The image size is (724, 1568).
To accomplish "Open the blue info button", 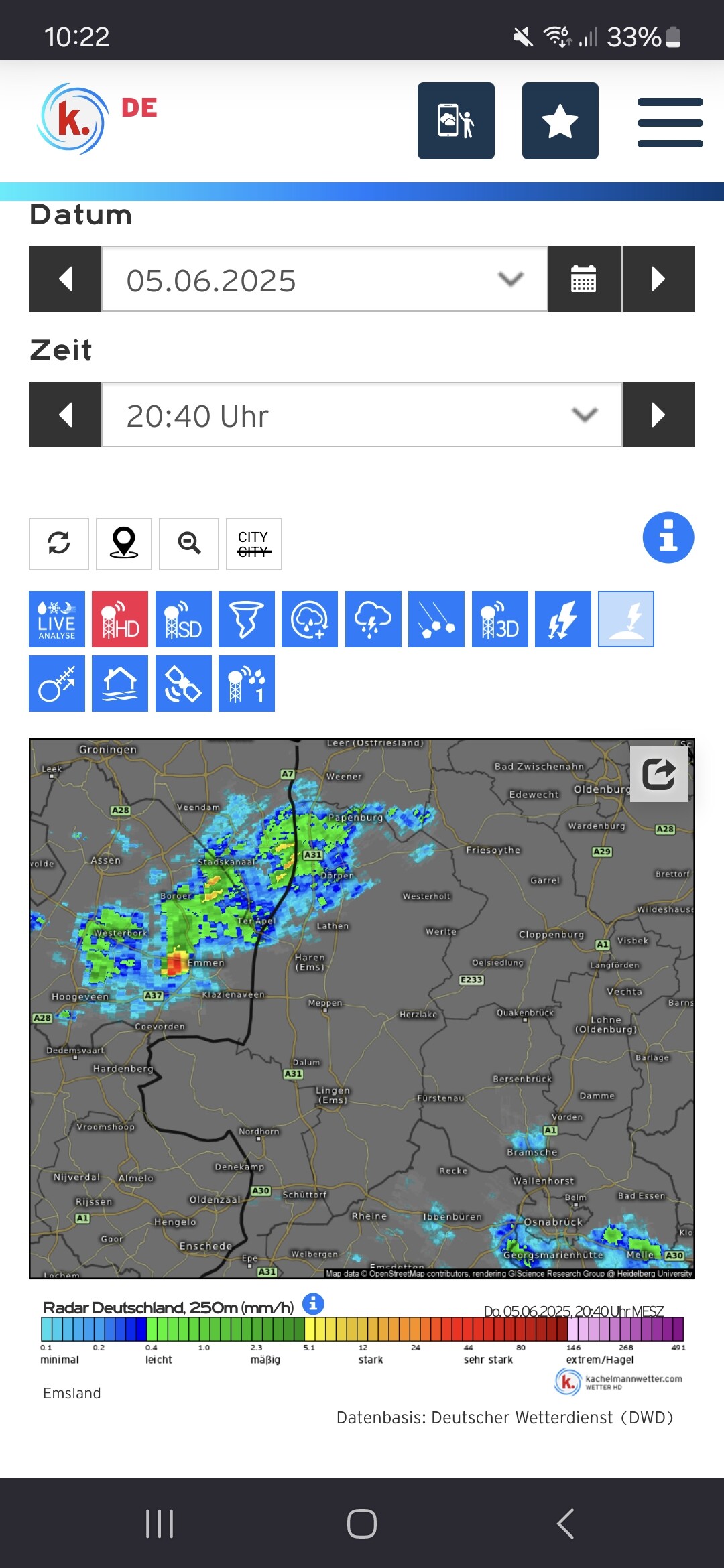I will 668,537.
